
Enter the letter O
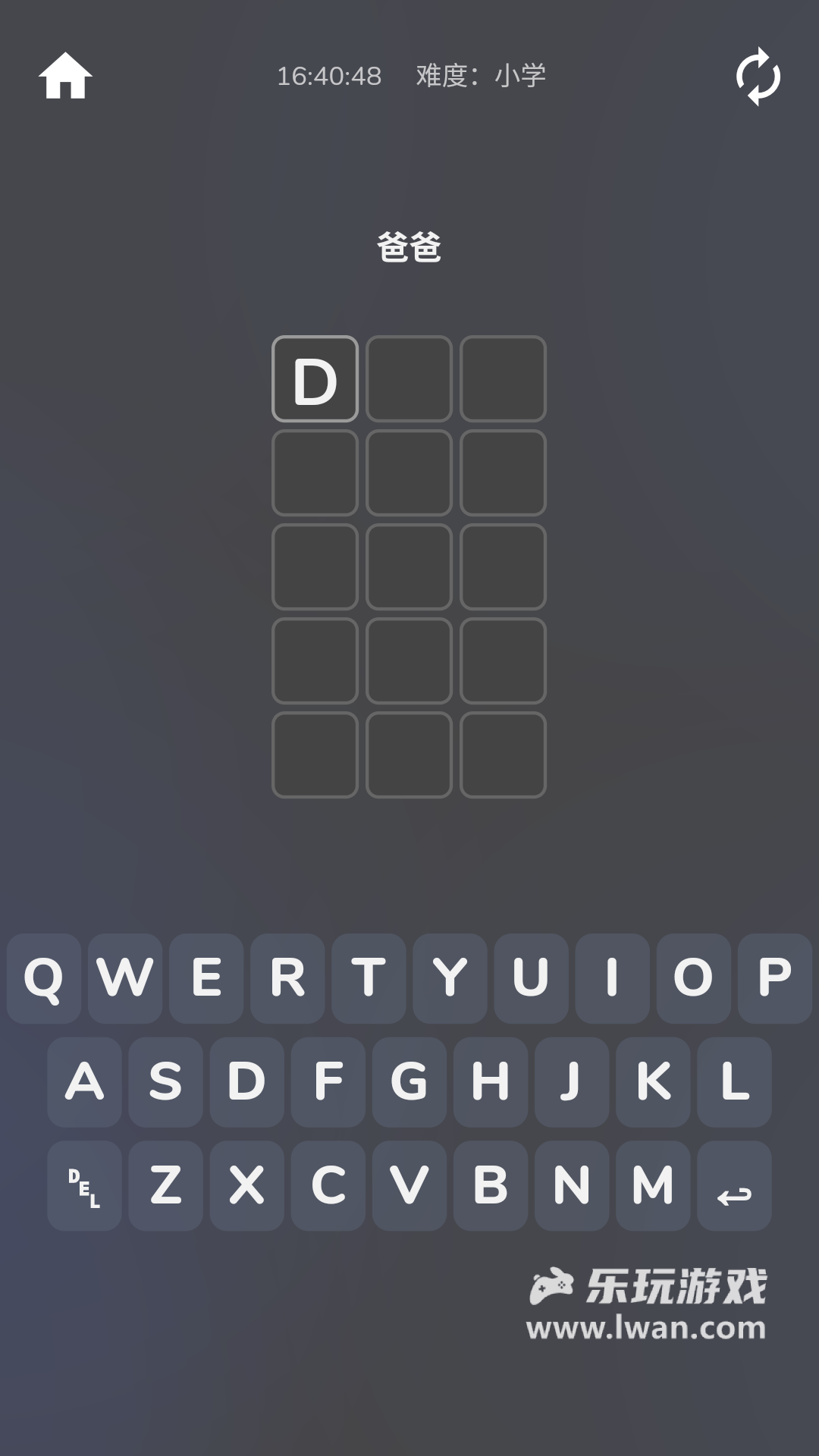click(x=693, y=977)
